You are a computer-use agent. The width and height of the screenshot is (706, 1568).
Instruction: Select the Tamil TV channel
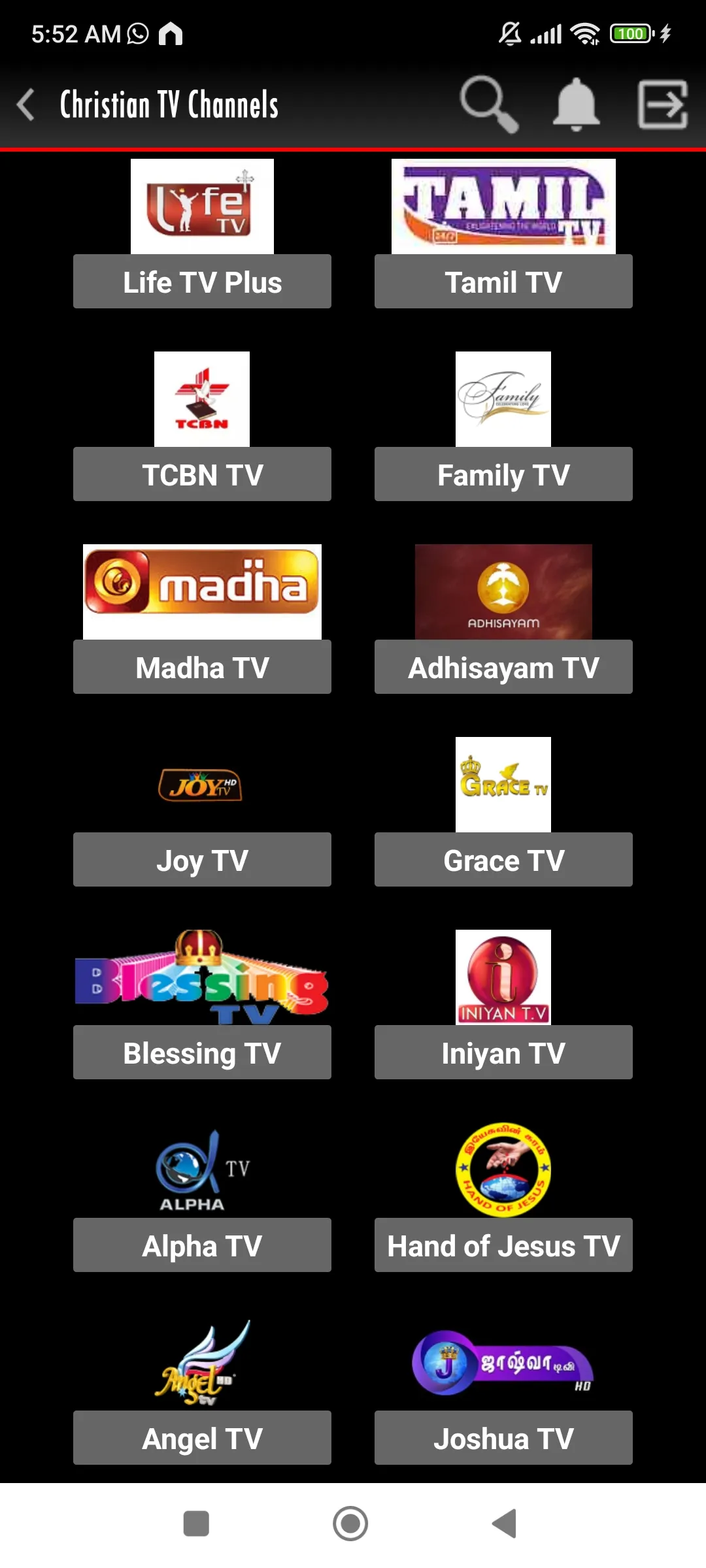coord(503,281)
